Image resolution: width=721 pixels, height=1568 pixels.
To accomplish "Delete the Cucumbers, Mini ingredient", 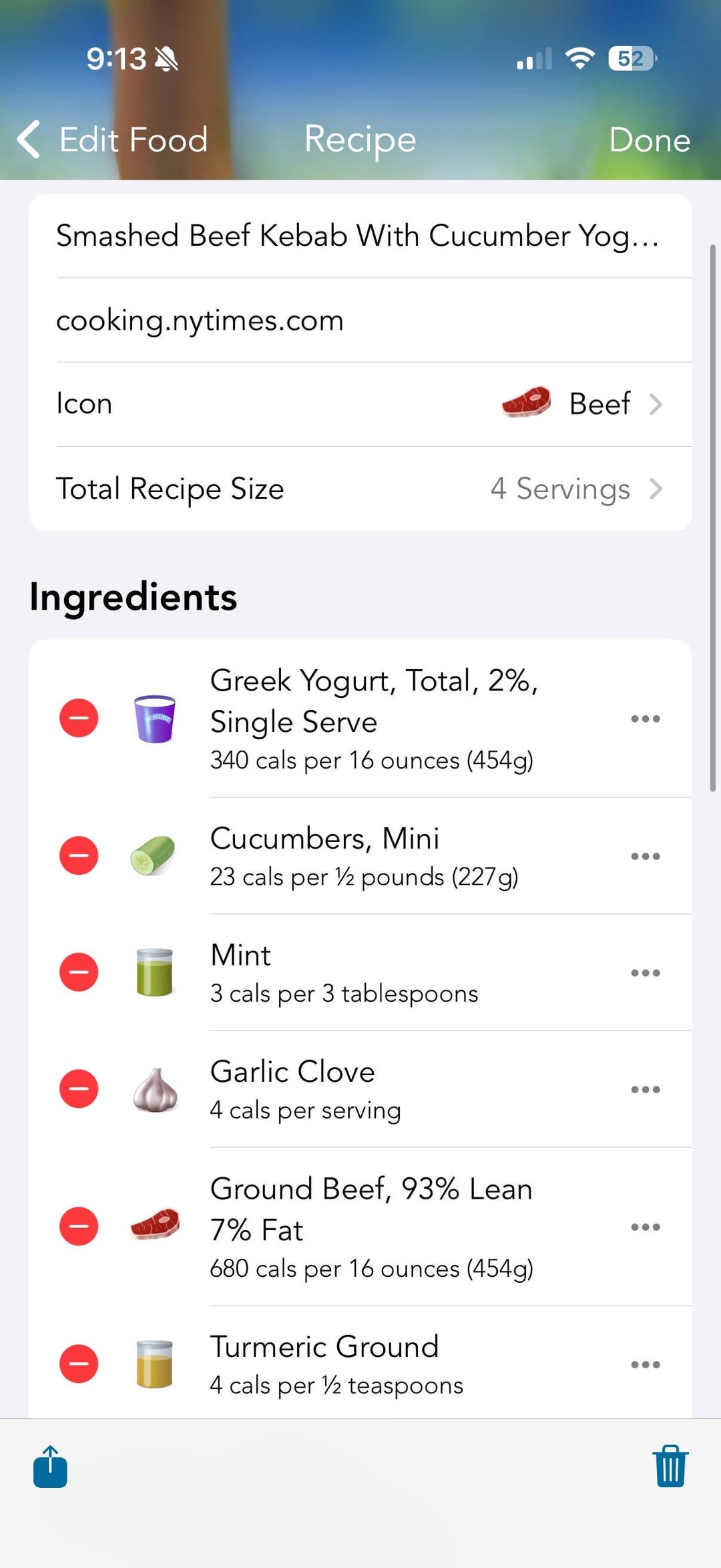I will [x=79, y=855].
